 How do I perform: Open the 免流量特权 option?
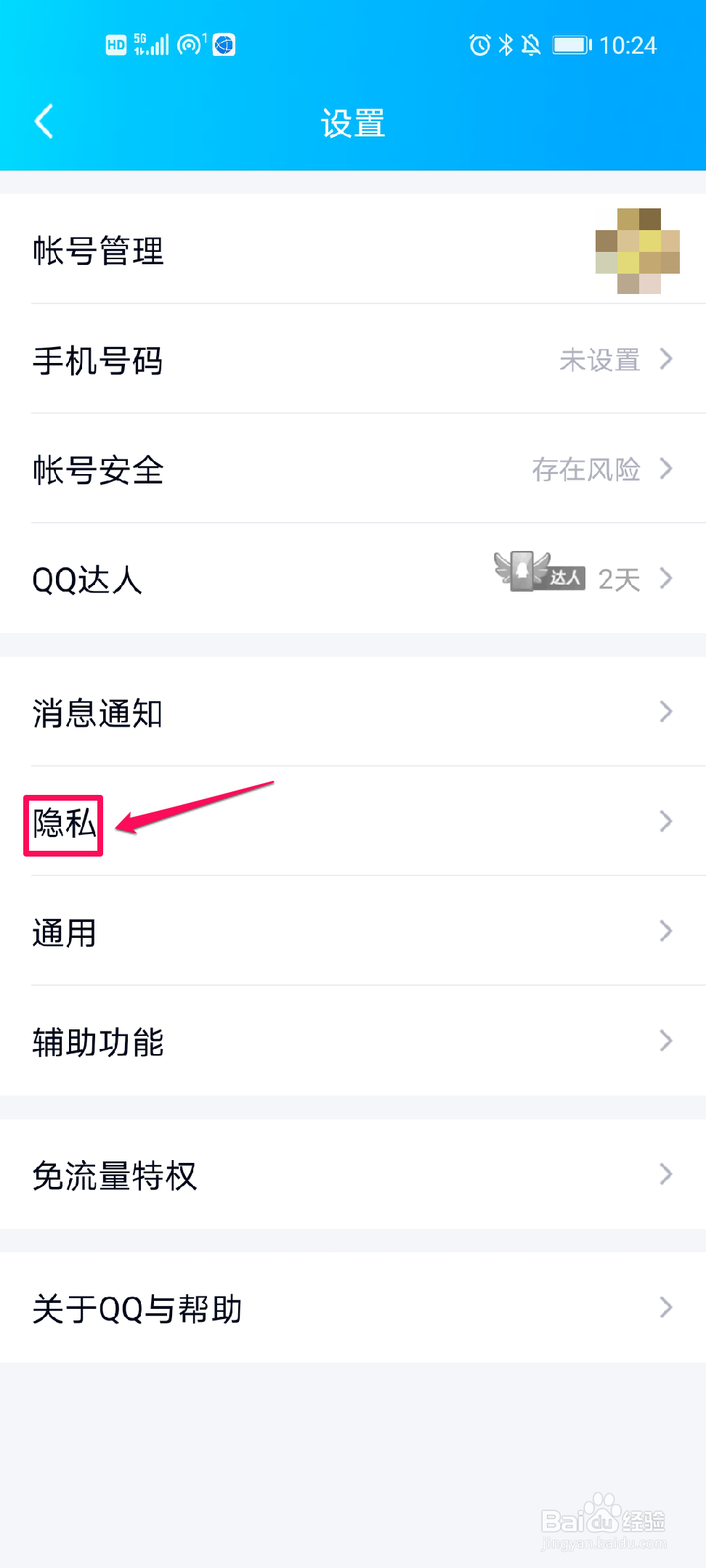[x=113, y=1175]
